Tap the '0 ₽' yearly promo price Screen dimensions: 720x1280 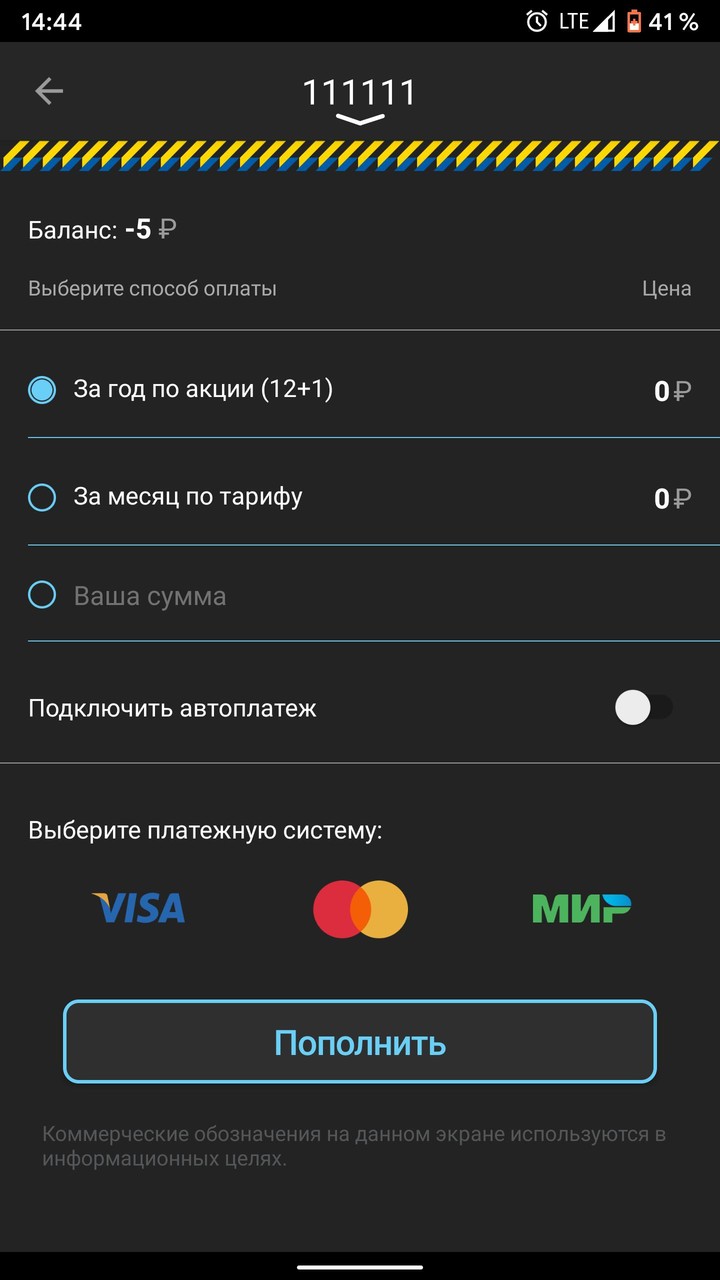point(672,390)
